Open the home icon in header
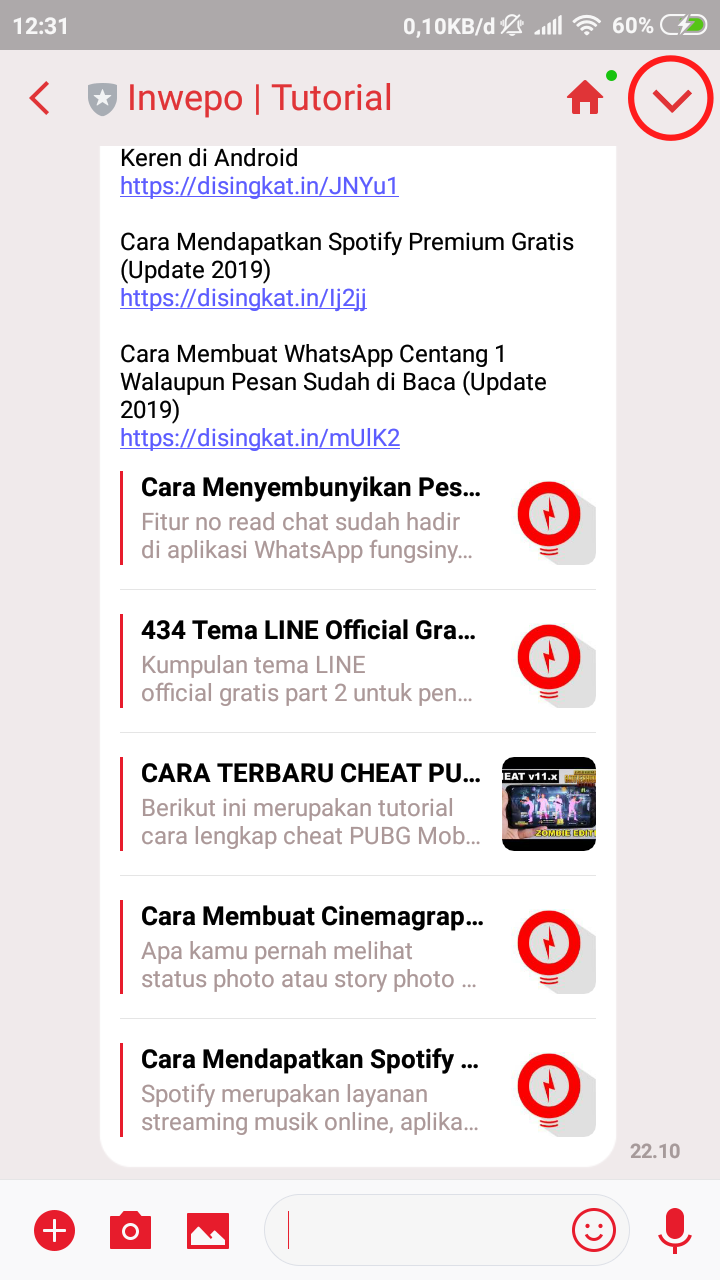Image resolution: width=720 pixels, height=1280 pixels. [585, 98]
